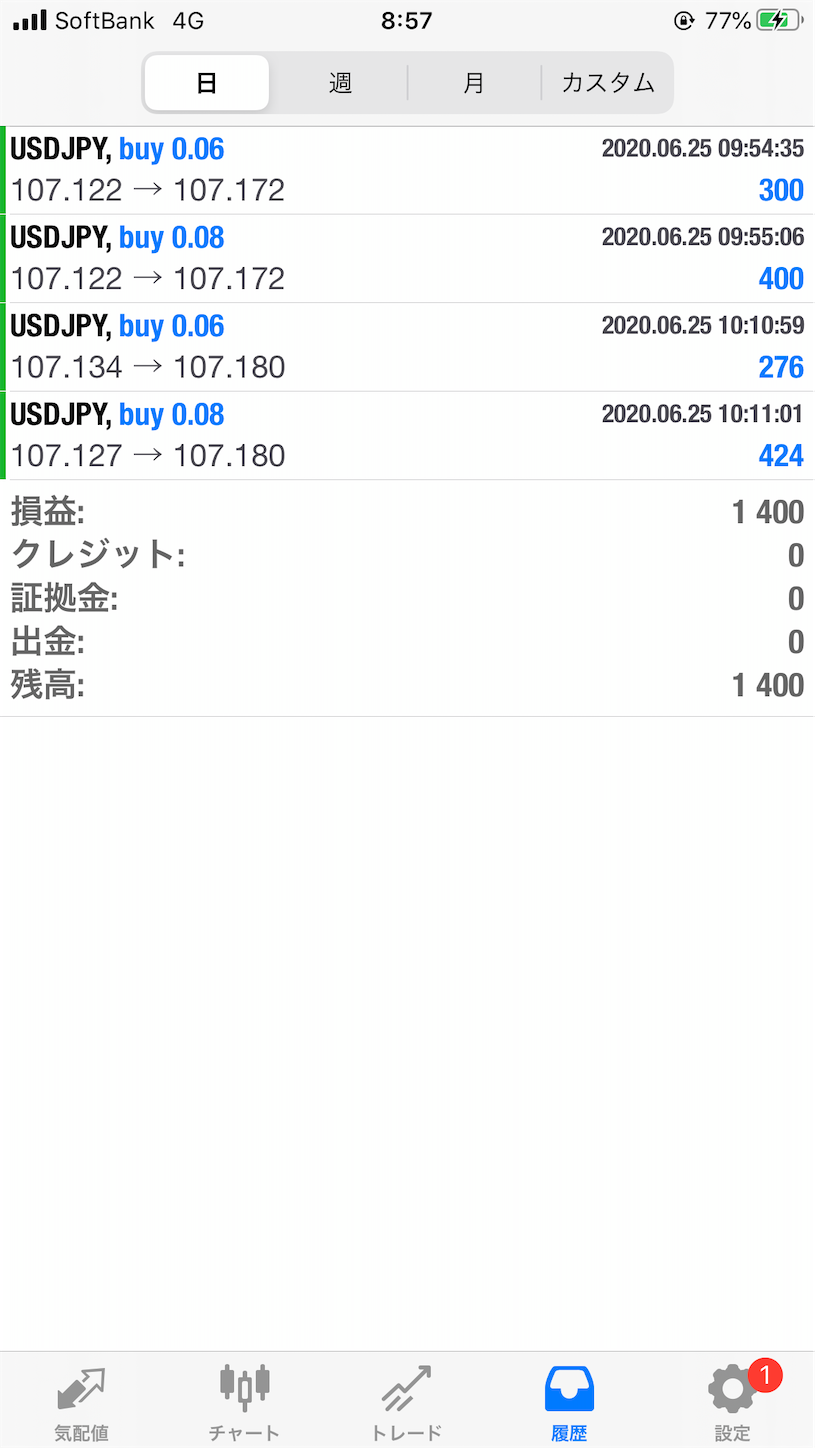815x1448 pixels.
Task: Tap the orientation lock icon in status bar
Action: coord(683,19)
